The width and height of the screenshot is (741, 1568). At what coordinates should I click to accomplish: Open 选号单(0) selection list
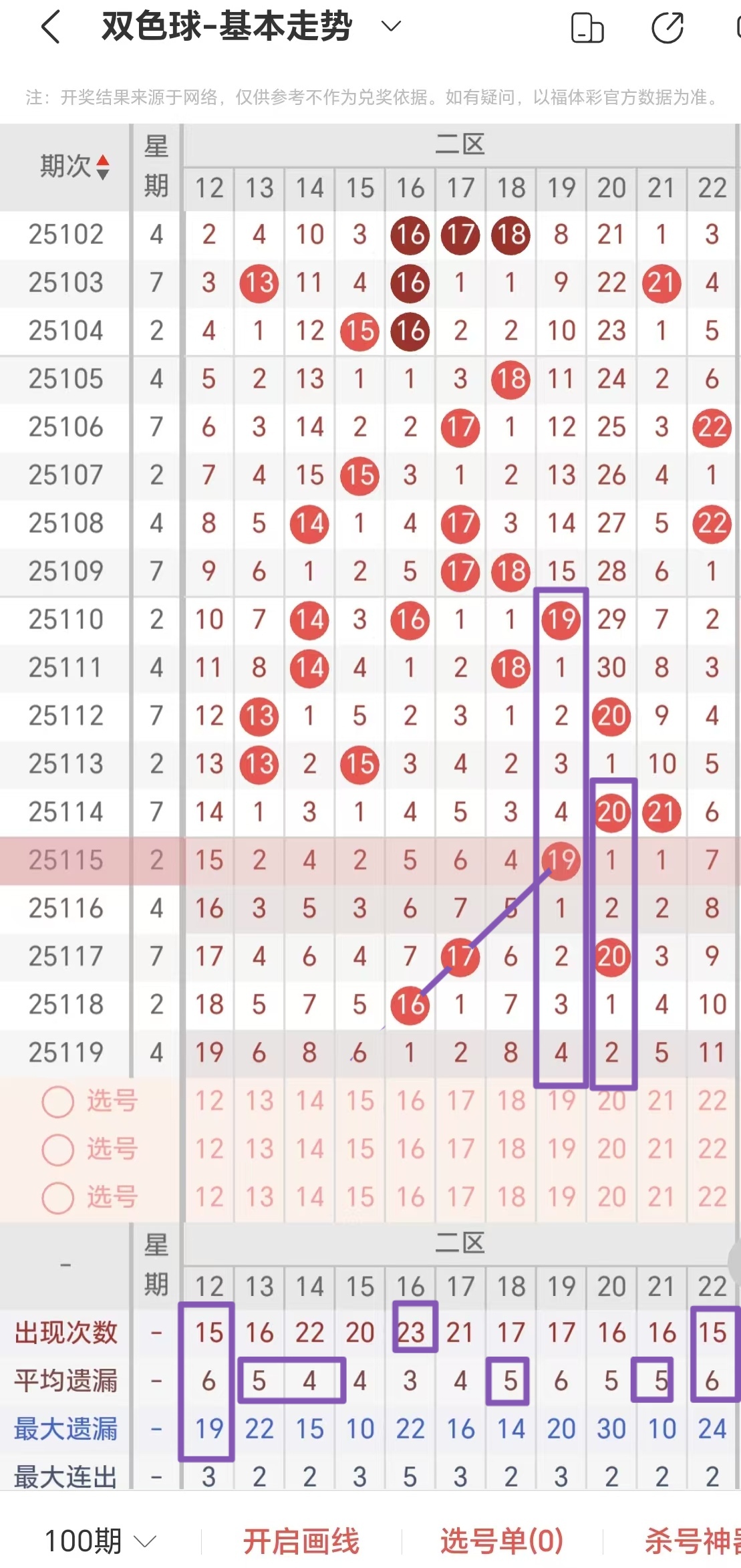(501, 1541)
